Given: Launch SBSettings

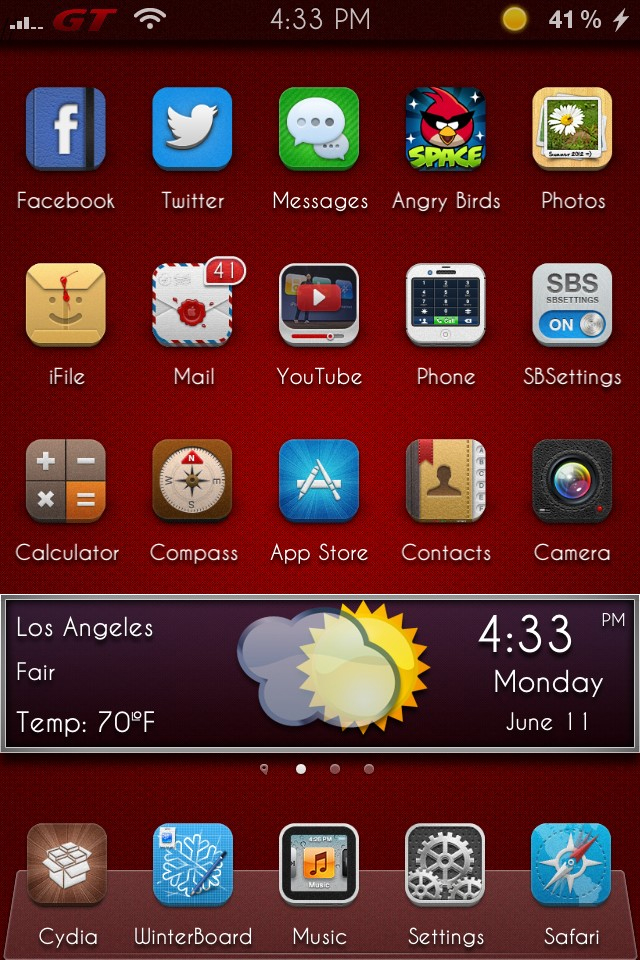Looking at the screenshot, I should [572, 304].
